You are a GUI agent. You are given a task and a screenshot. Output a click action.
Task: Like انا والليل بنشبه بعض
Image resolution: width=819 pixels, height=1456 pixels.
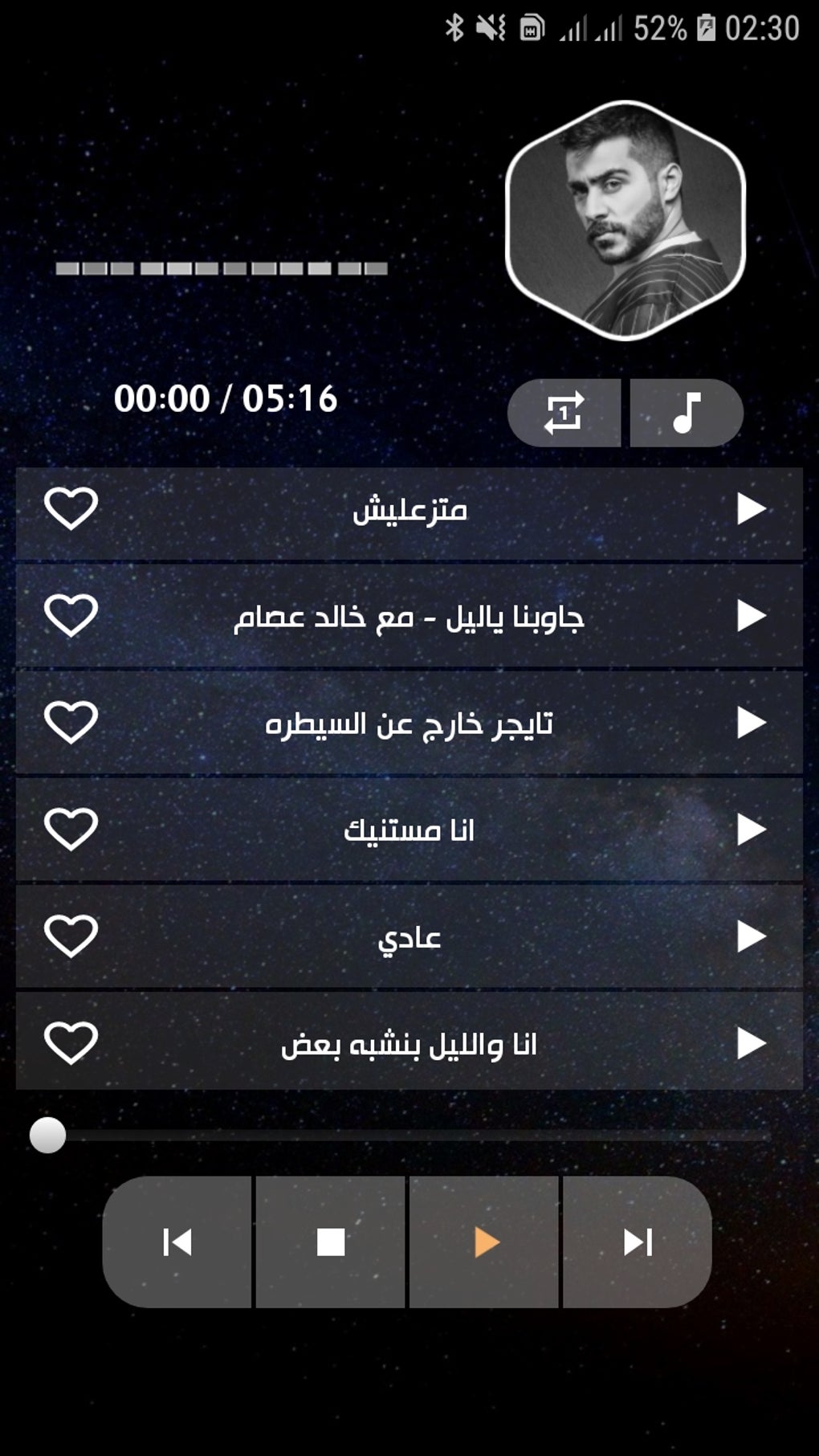click(71, 1043)
